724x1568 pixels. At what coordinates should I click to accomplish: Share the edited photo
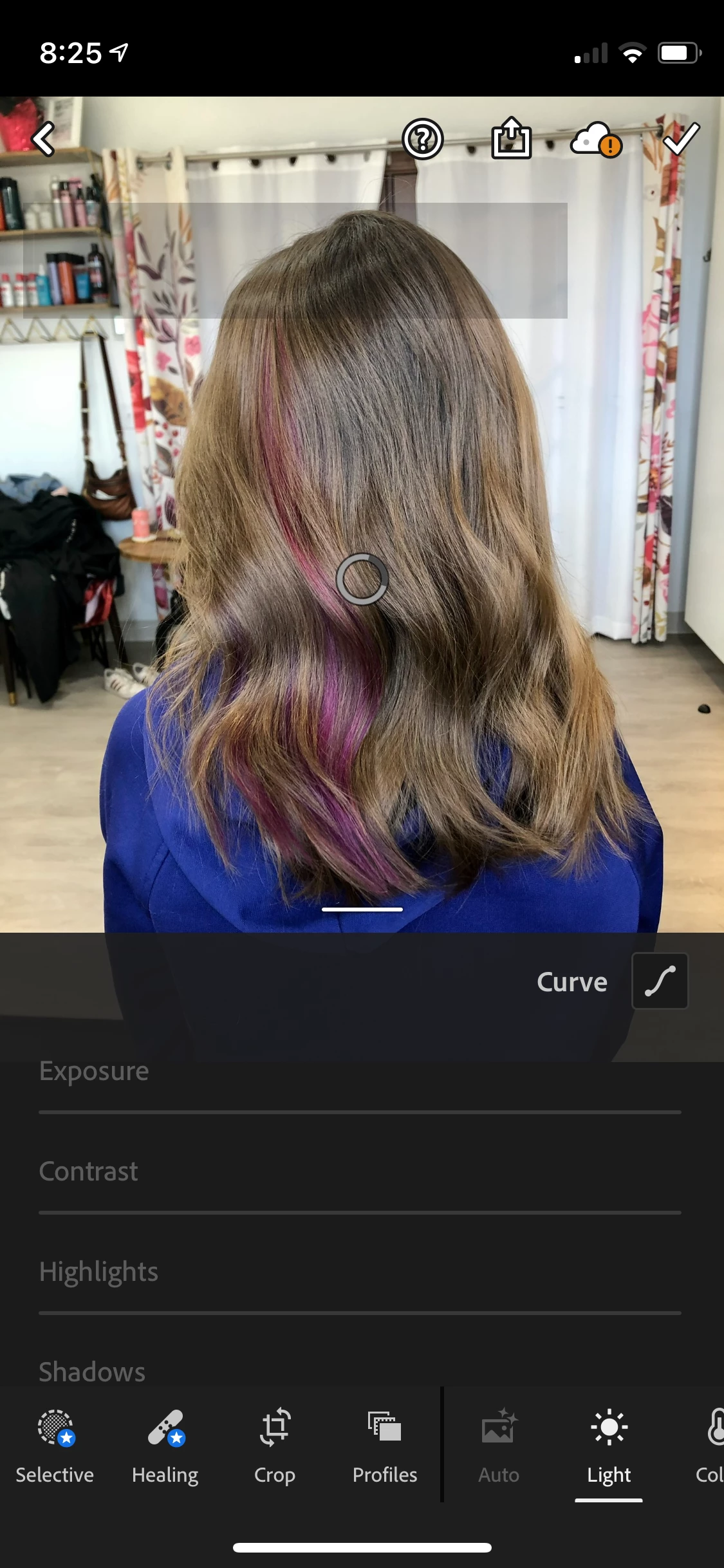(x=512, y=138)
